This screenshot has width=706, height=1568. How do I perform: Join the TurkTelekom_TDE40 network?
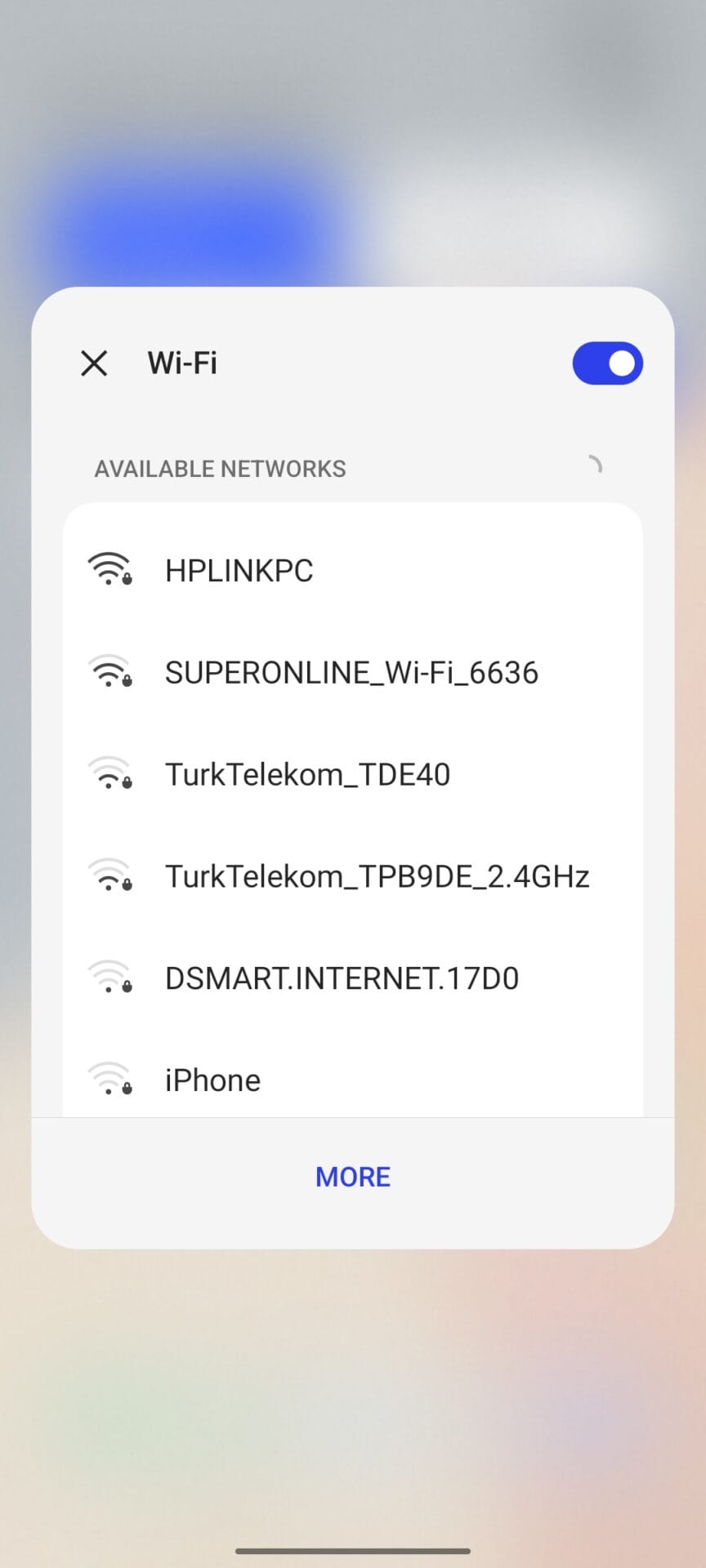click(x=307, y=775)
